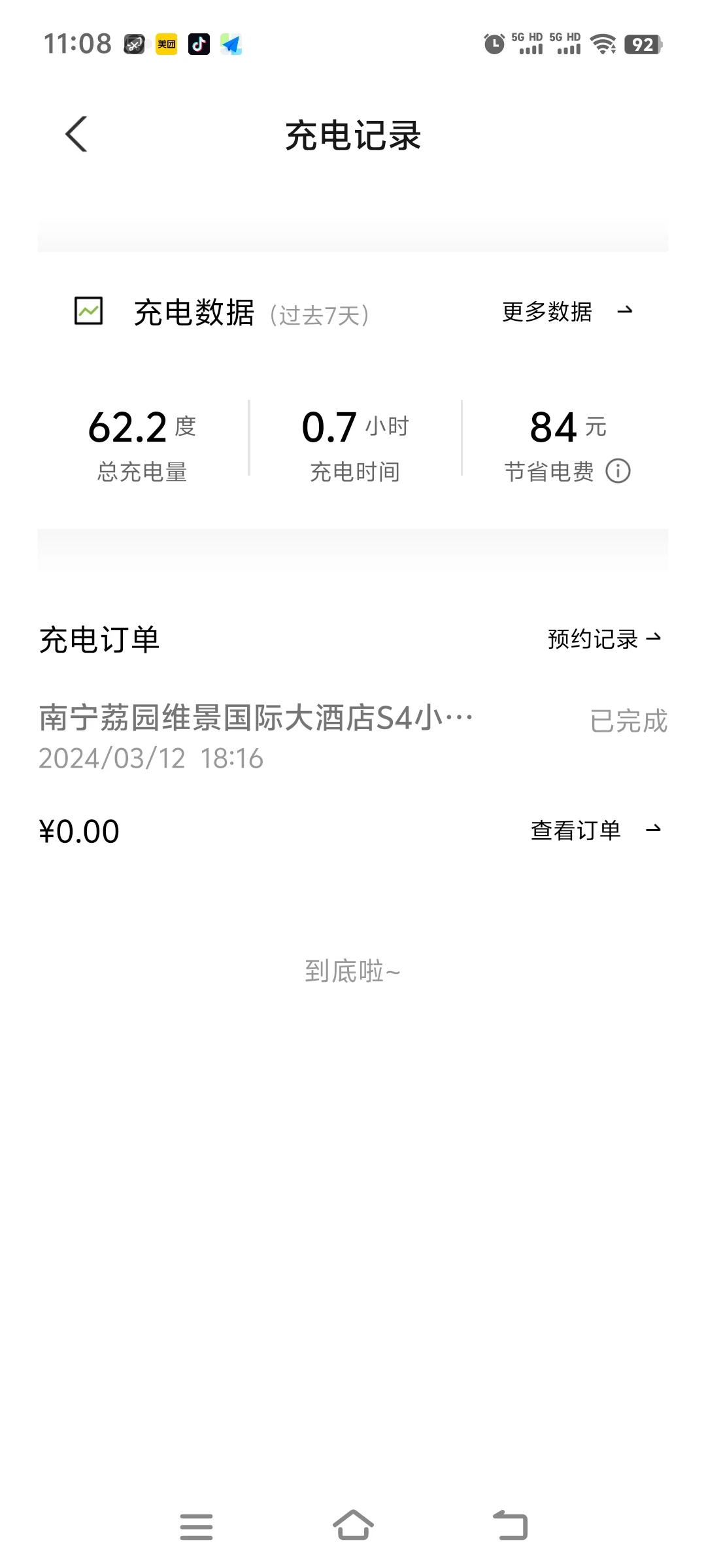
Task: Open 更多数据 for charging statistics
Action: tap(566, 312)
